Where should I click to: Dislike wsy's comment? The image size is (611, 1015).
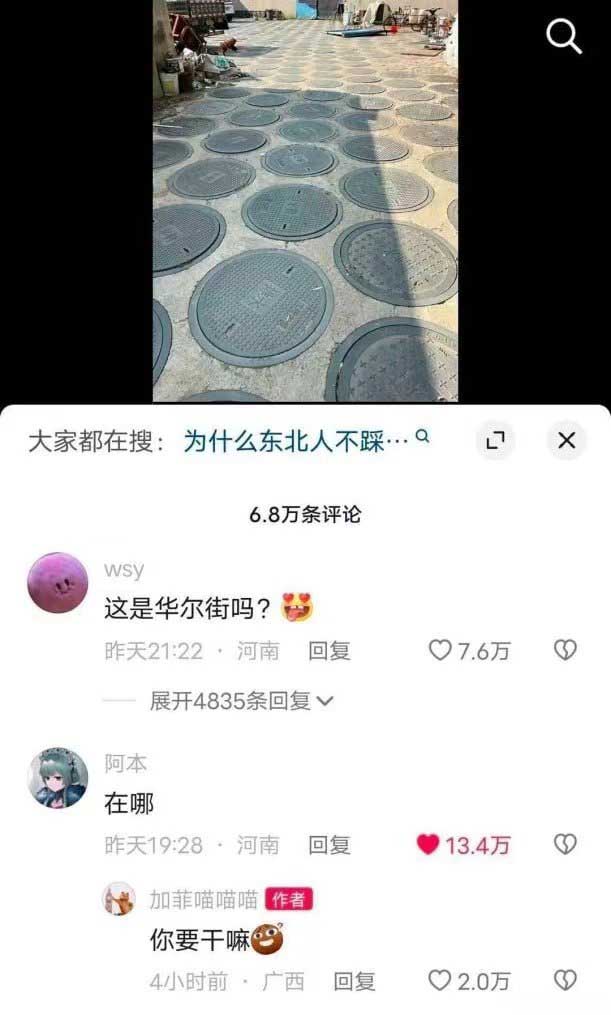pyautogui.click(x=565, y=651)
